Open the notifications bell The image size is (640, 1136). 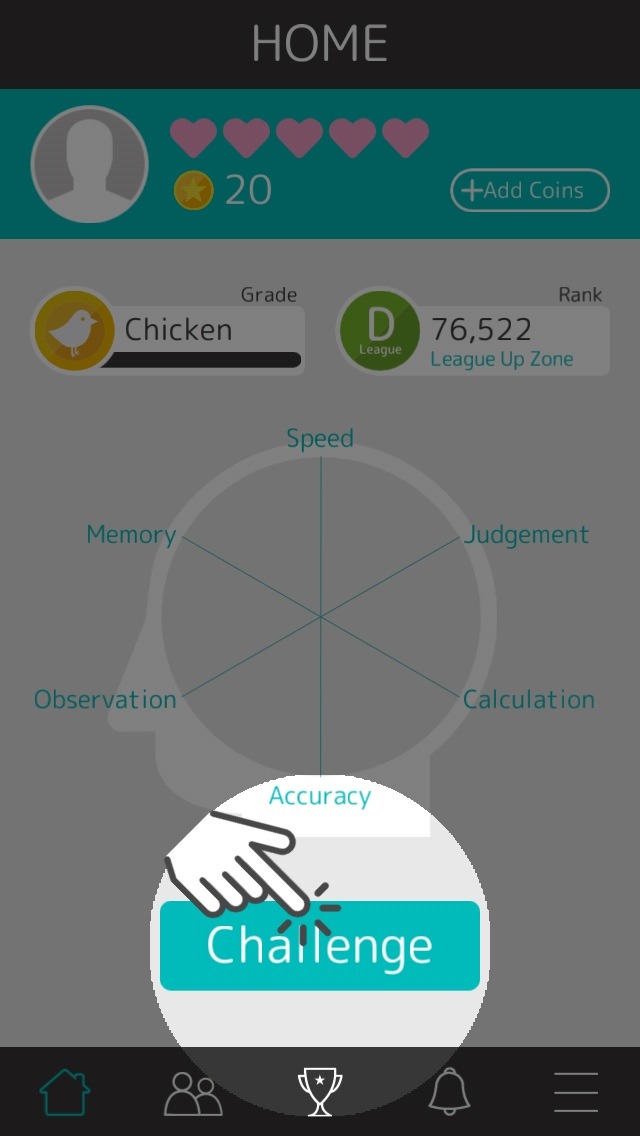(x=449, y=1092)
